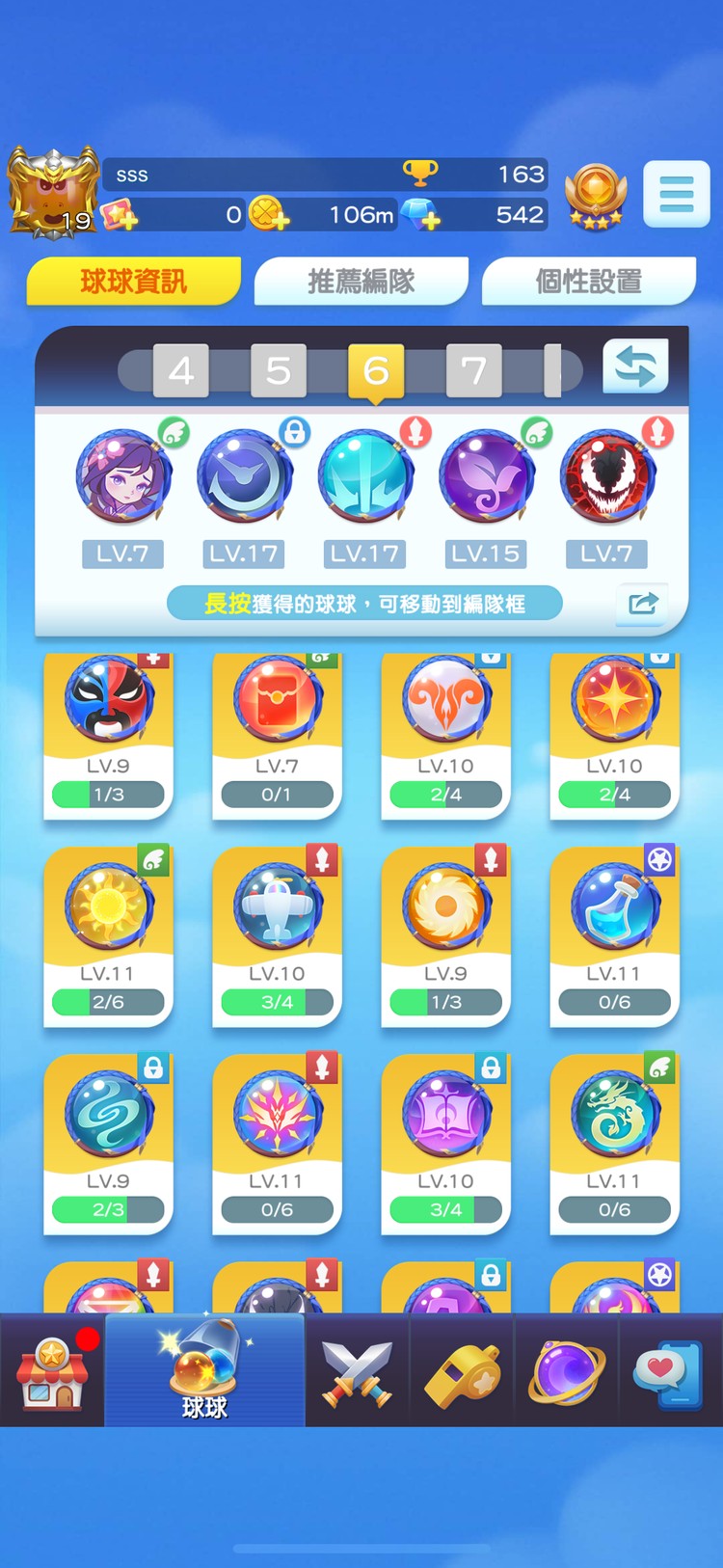This screenshot has width=723, height=1568.
Task: Go to the crossed swords battle tab
Action: pyautogui.click(x=357, y=1371)
